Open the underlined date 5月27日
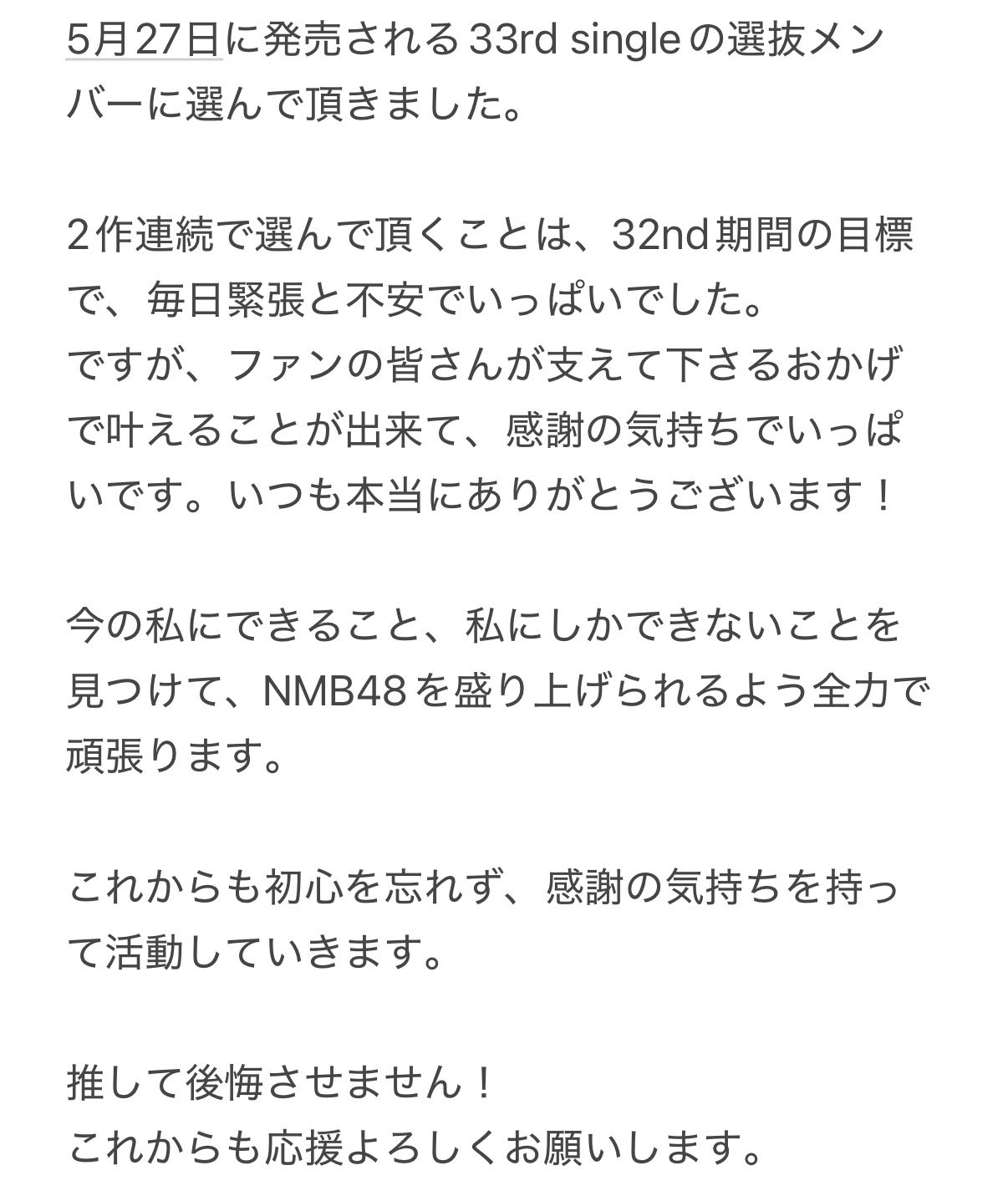 [143, 39]
